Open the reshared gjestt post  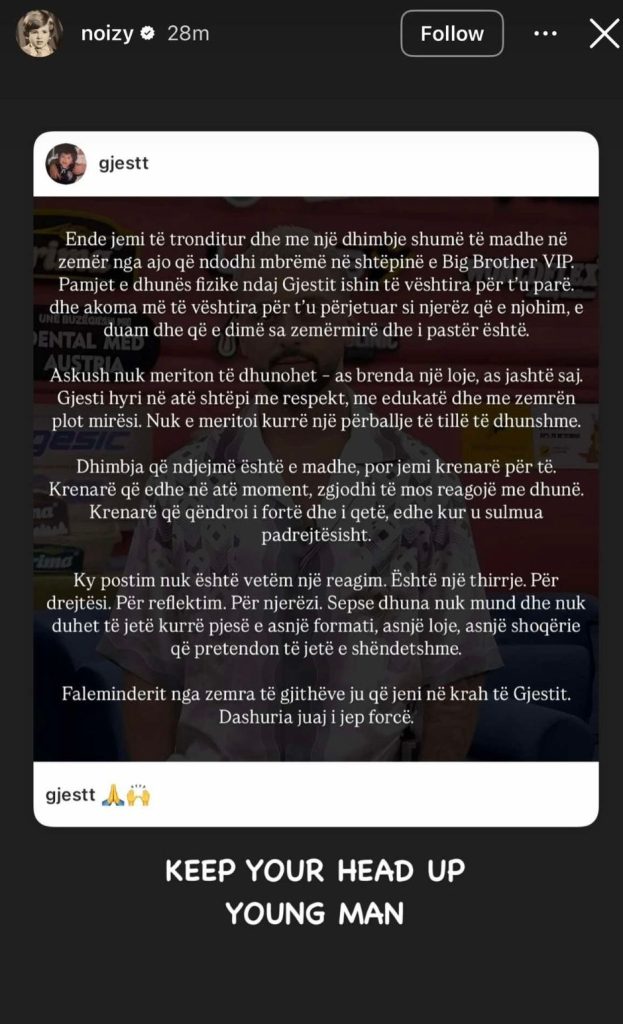(x=316, y=478)
